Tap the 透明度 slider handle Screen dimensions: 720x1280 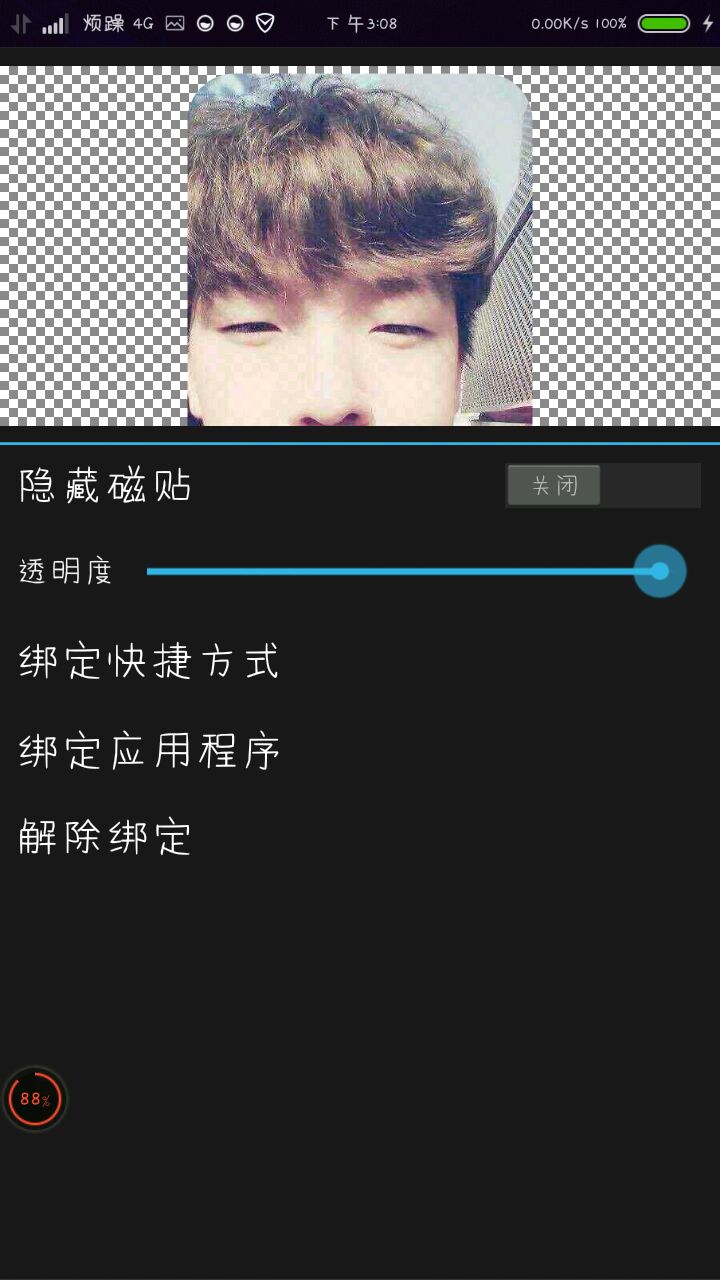[660, 571]
